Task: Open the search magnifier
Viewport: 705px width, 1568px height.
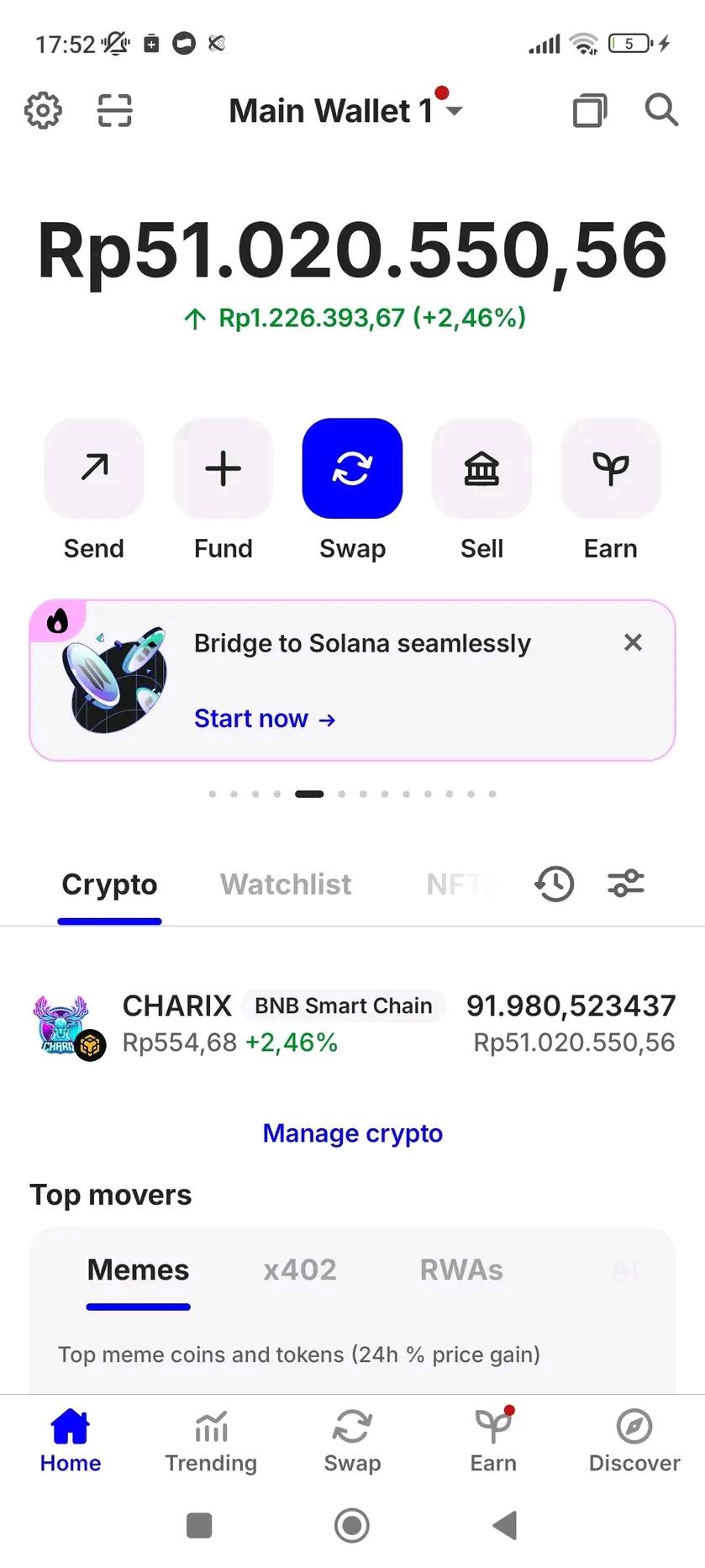Action: click(661, 110)
